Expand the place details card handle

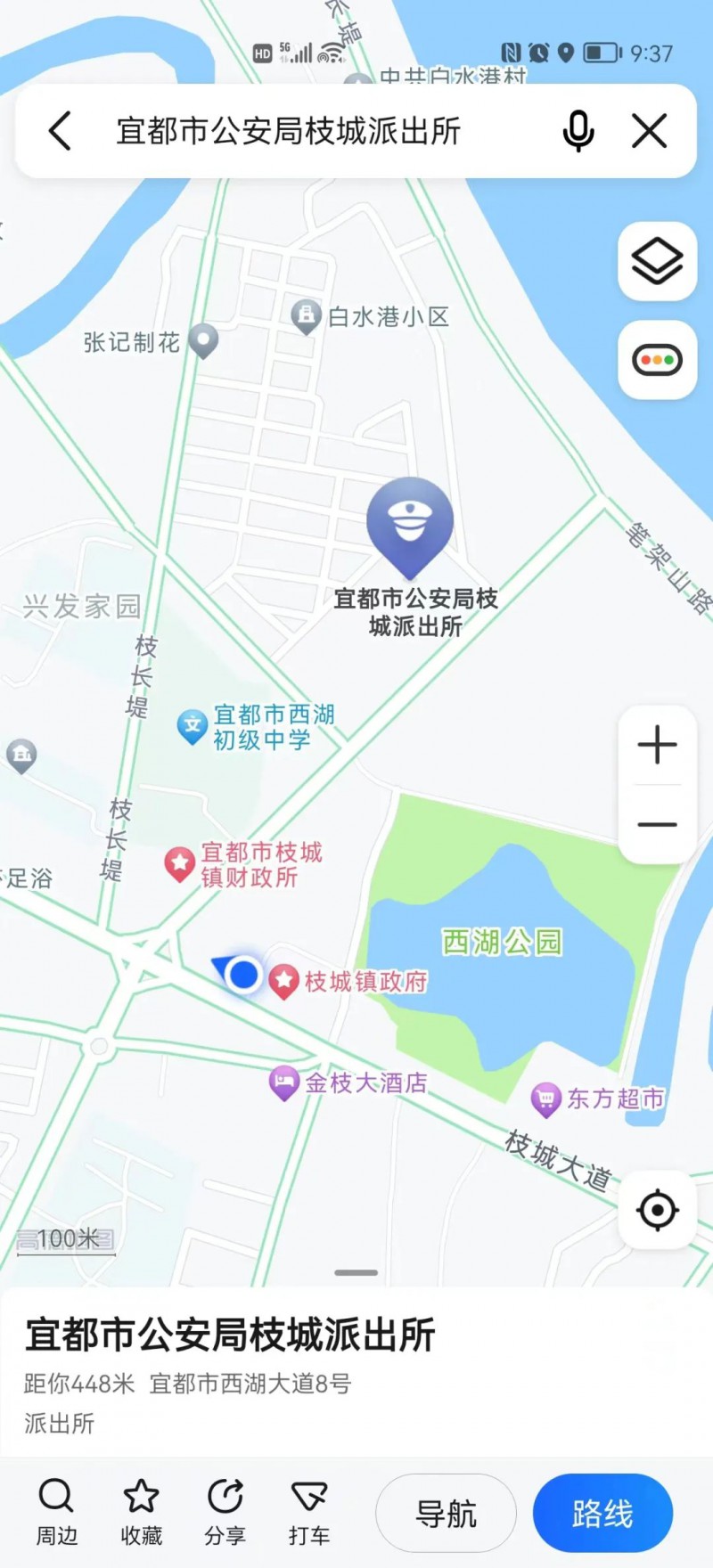pyautogui.click(x=356, y=1273)
